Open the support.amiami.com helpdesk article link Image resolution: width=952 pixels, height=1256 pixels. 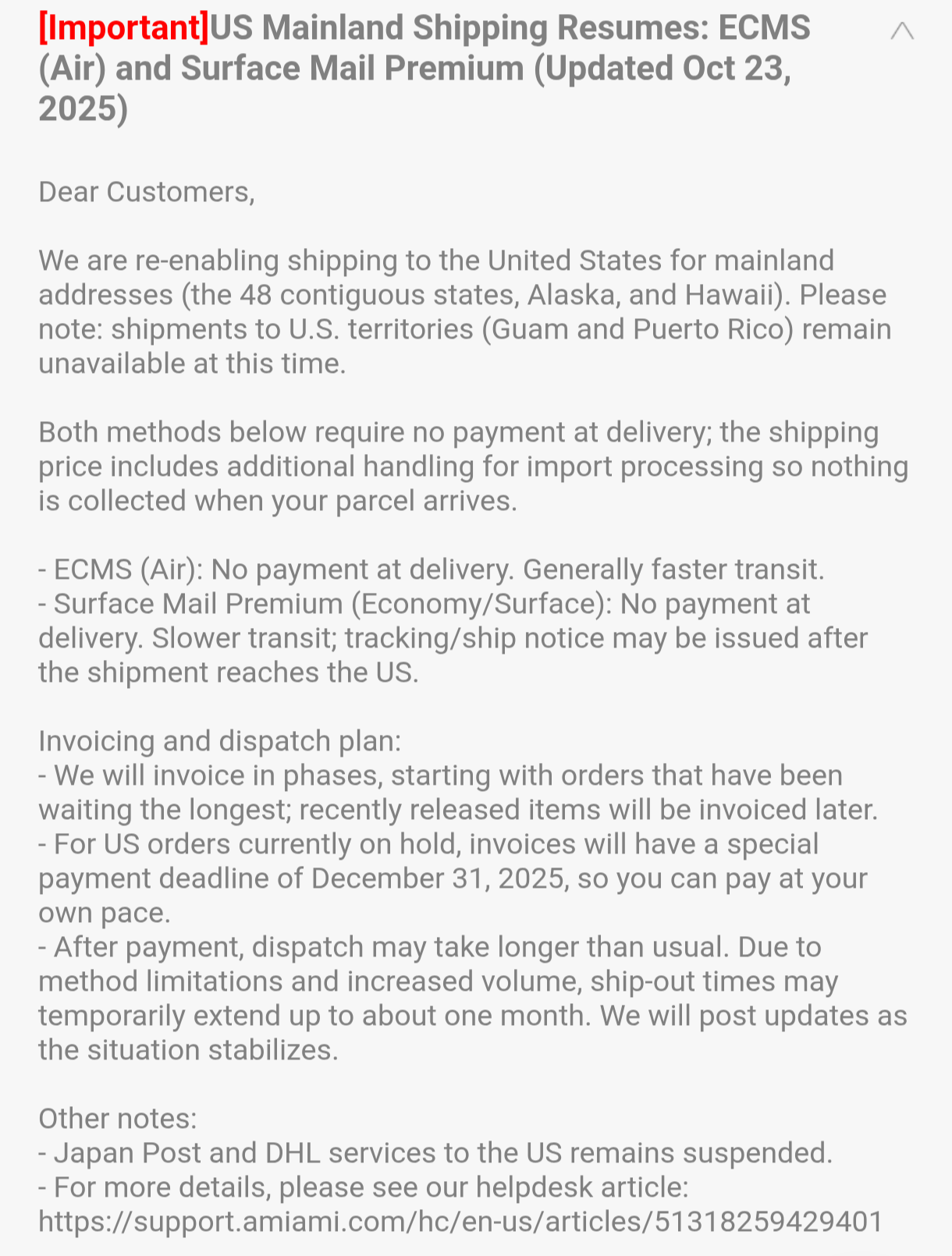(460, 1222)
